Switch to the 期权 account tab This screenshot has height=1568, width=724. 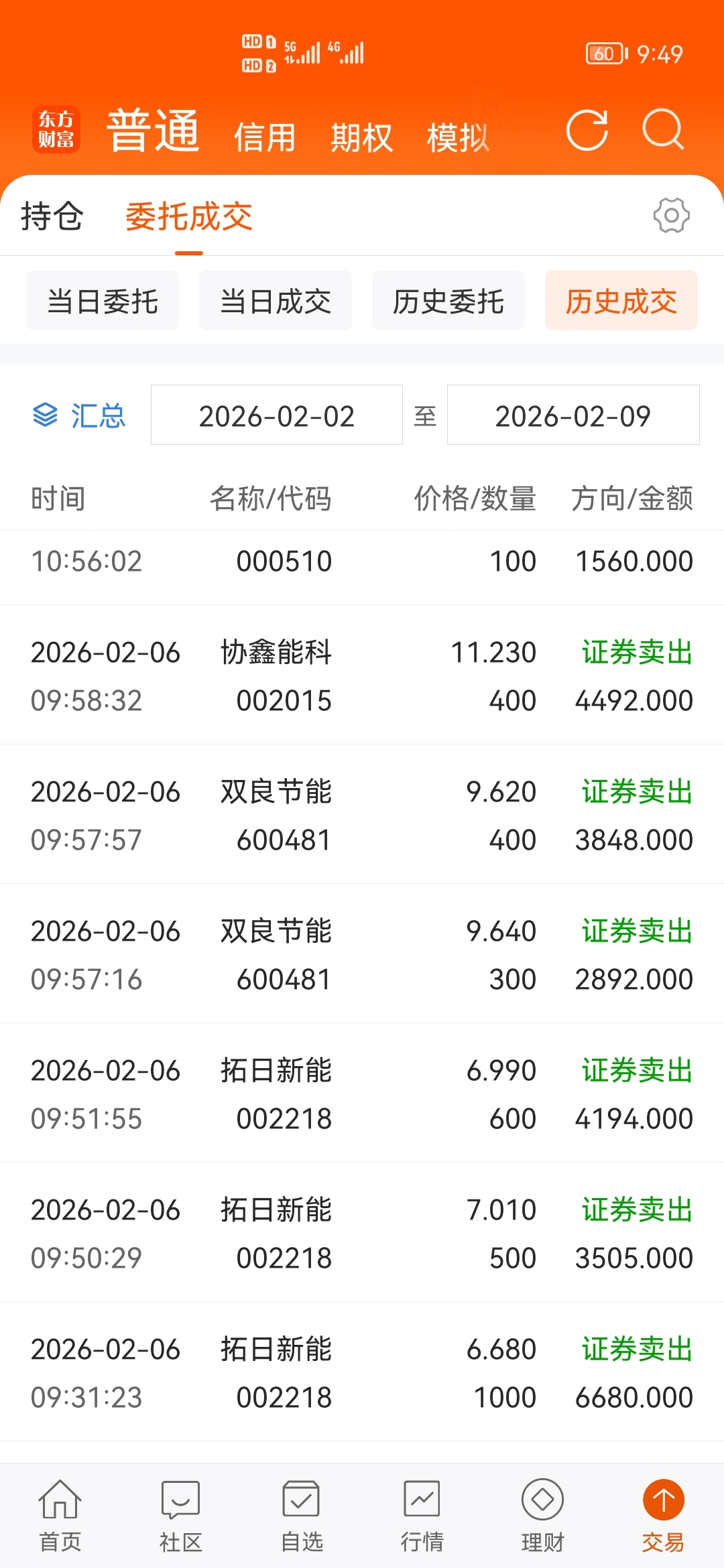click(x=361, y=138)
